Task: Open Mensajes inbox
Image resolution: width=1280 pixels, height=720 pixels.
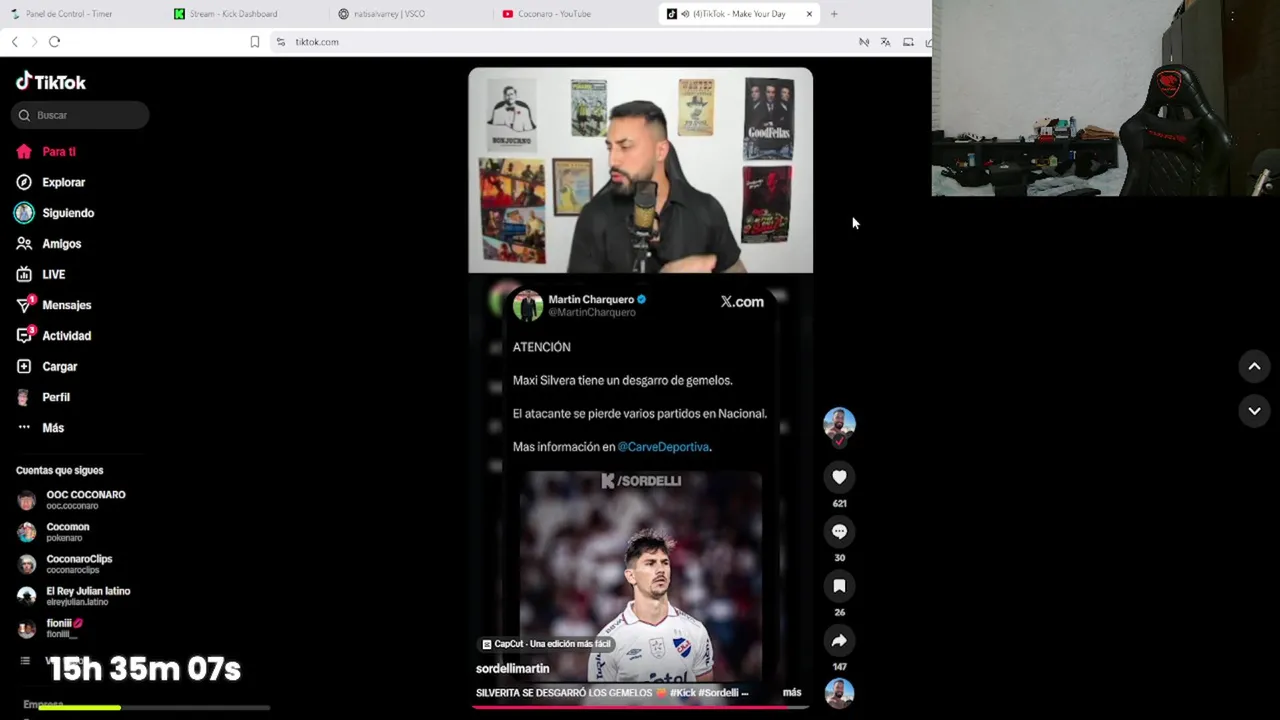Action: click(66, 305)
